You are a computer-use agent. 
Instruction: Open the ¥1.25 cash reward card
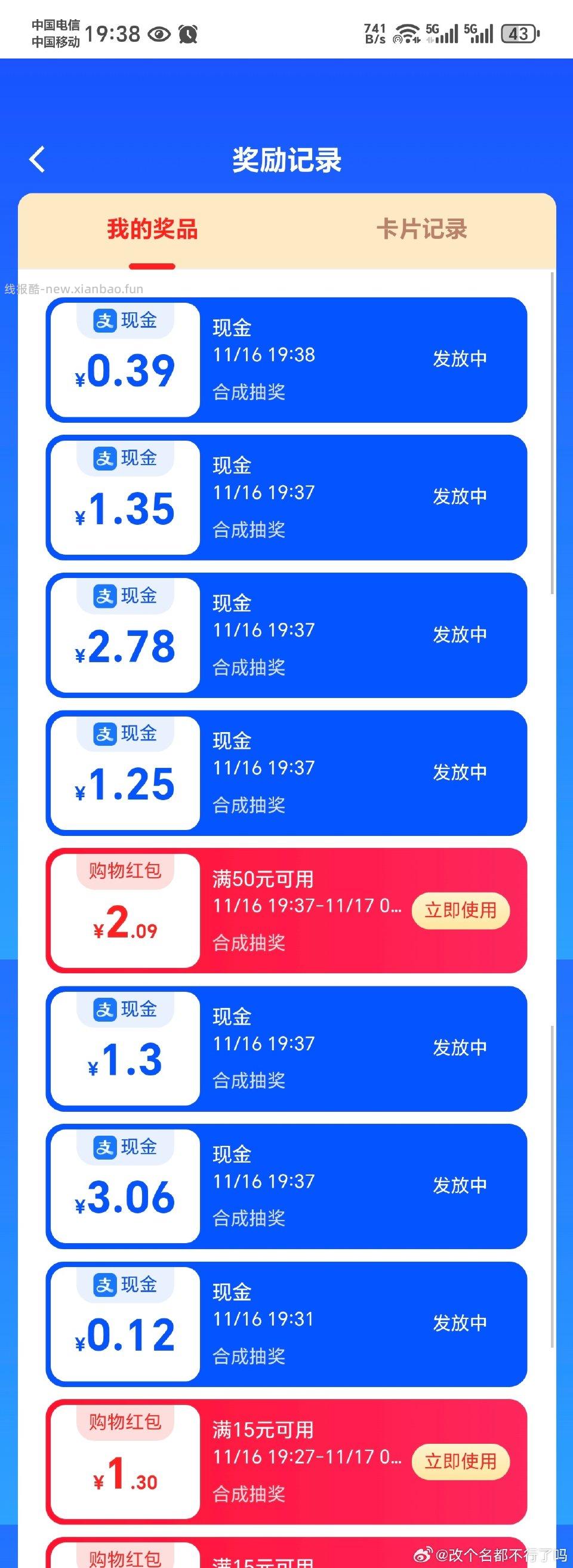point(286,773)
